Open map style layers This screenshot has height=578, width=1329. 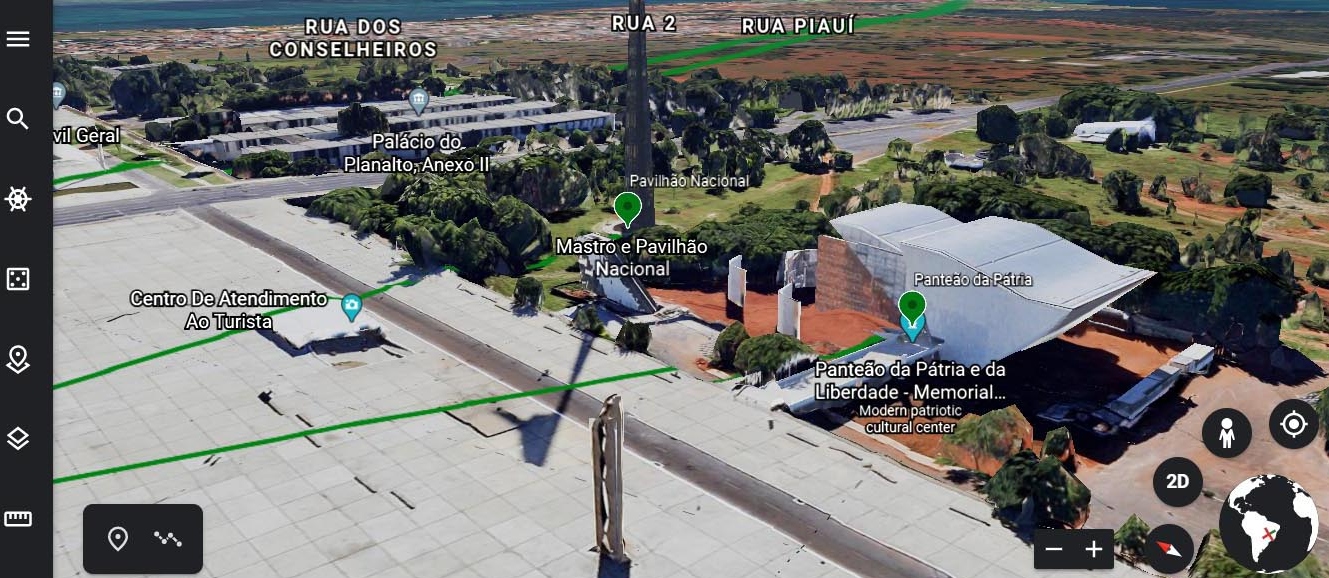pyautogui.click(x=18, y=438)
